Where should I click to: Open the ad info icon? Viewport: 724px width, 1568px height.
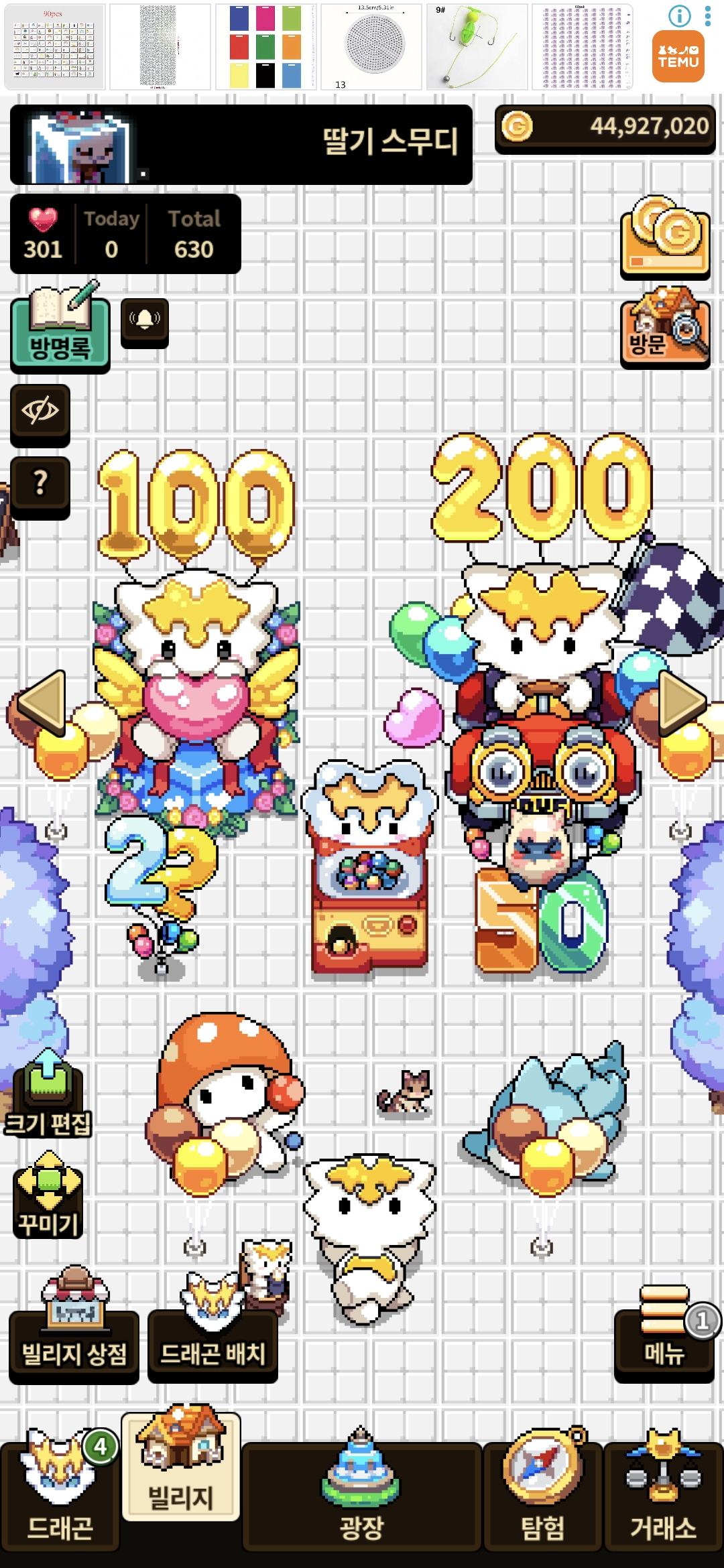tap(679, 16)
